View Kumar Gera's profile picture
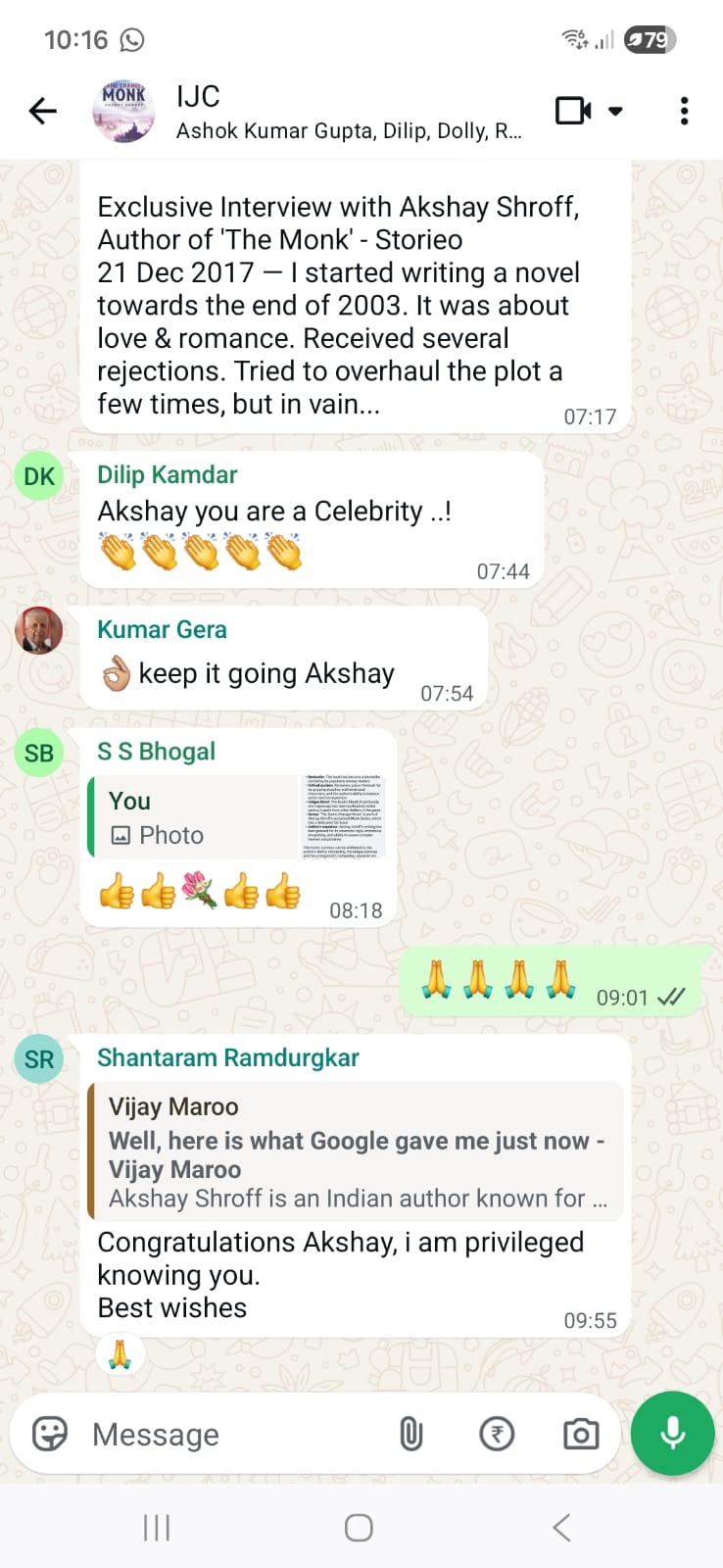 click(39, 630)
